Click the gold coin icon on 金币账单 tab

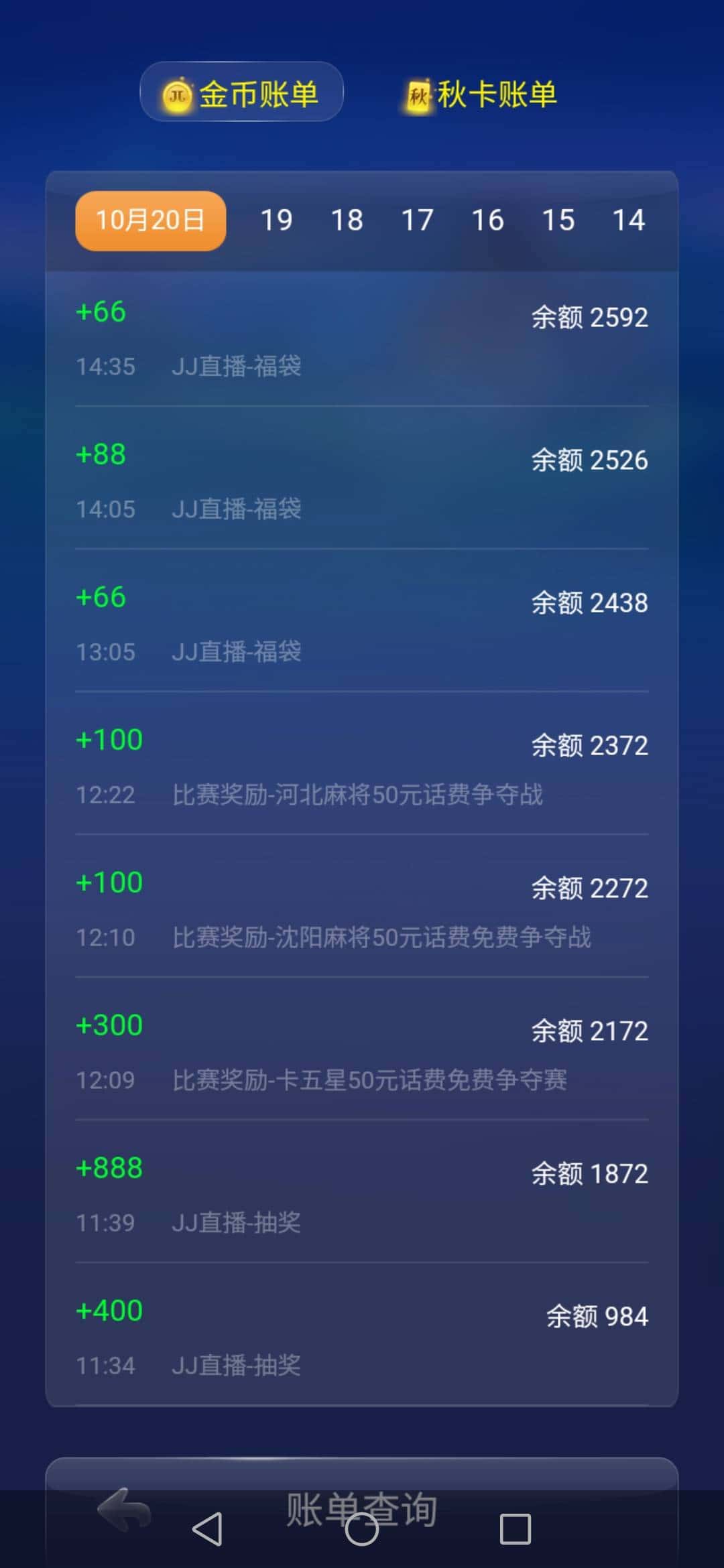[x=178, y=94]
